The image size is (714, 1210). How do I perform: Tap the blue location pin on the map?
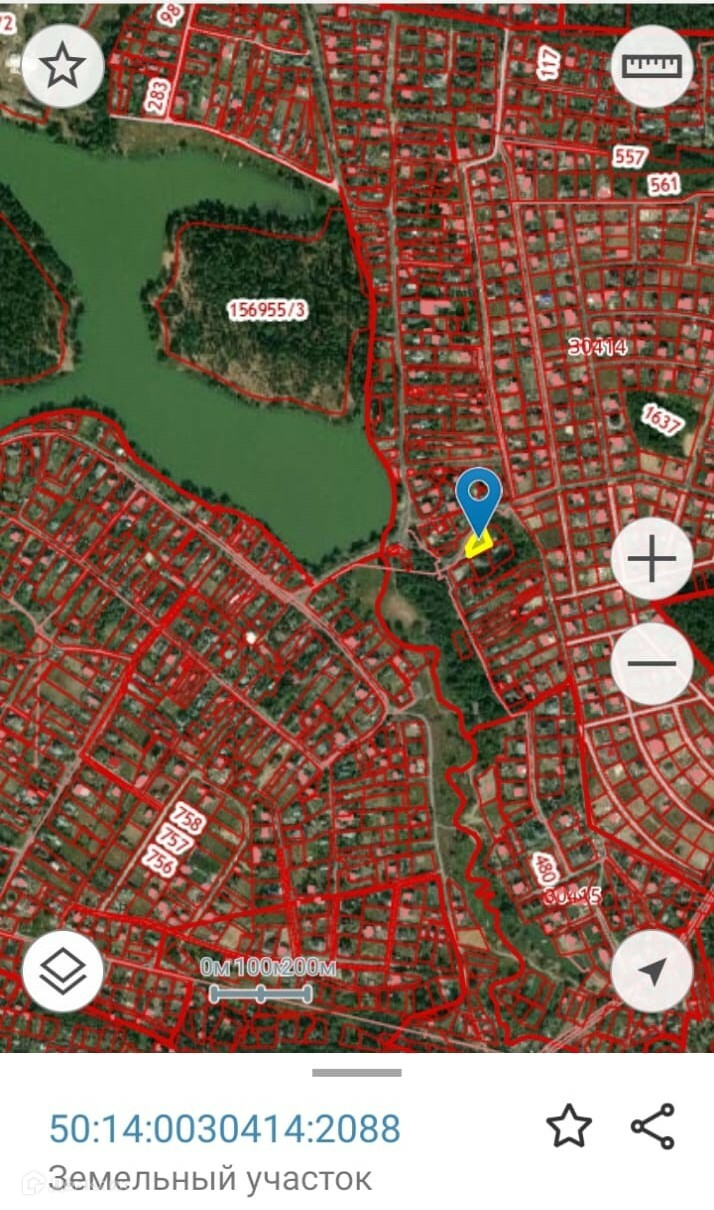479,497
